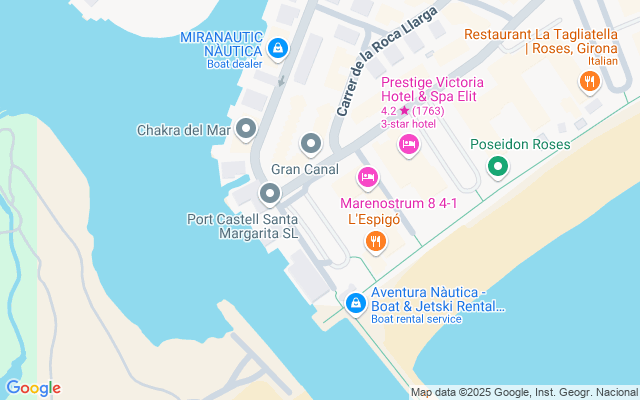View Prestige Victoria Hotel & Spa Elit pin
The image size is (640, 400).
tap(408, 146)
